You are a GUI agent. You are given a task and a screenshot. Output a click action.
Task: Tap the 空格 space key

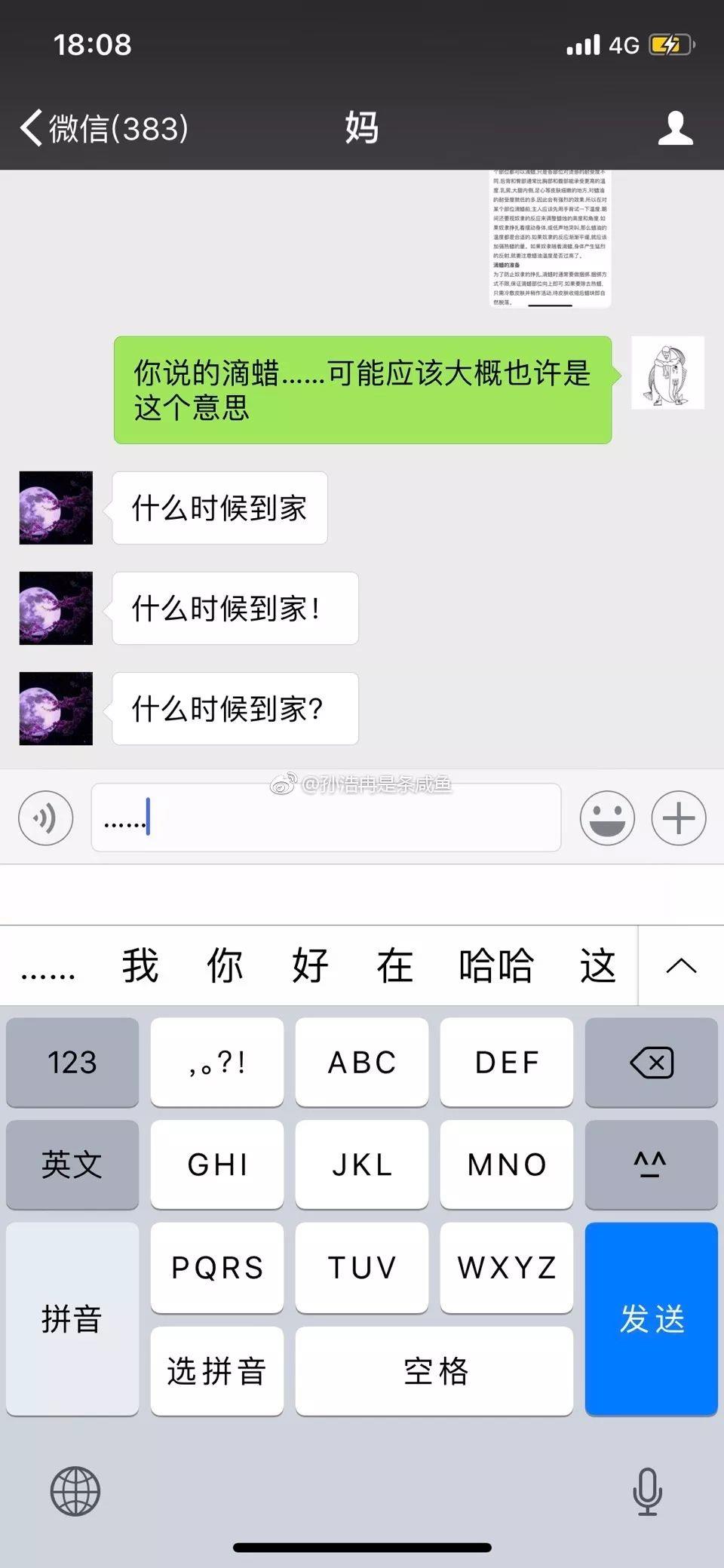point(434,1370)
